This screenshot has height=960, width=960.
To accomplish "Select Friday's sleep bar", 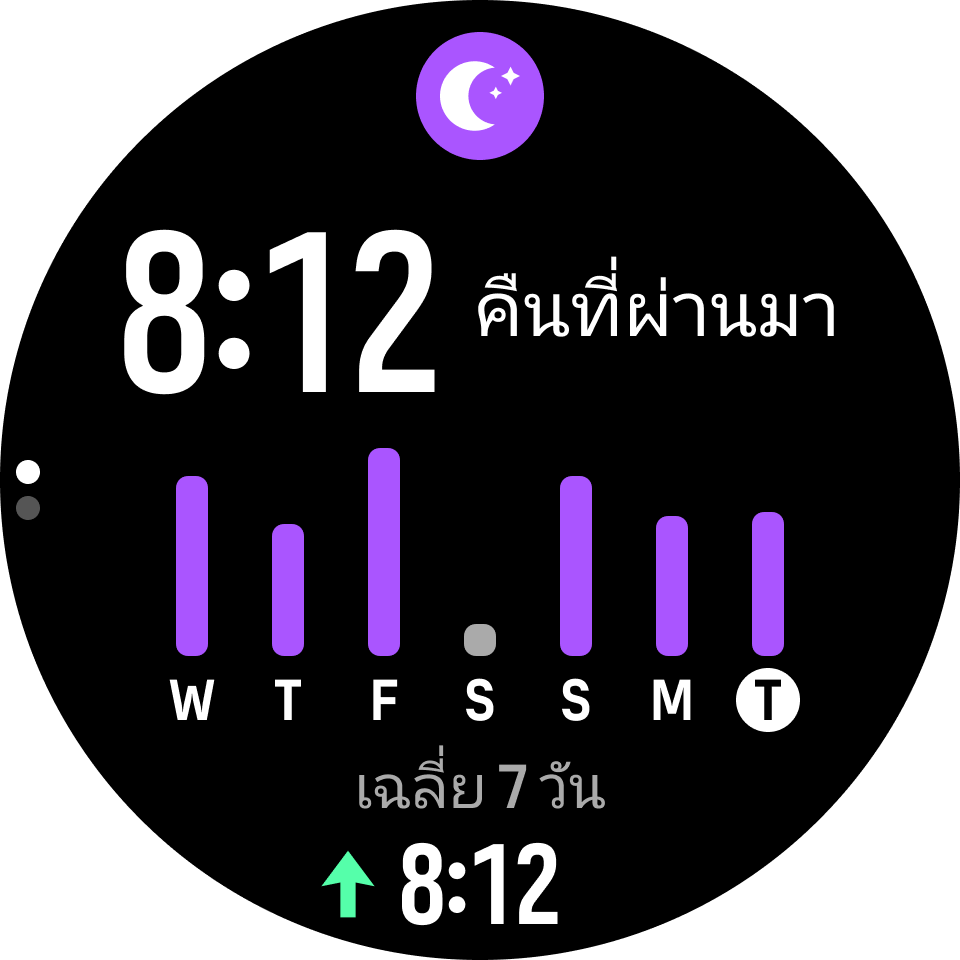I will (384, 552).
